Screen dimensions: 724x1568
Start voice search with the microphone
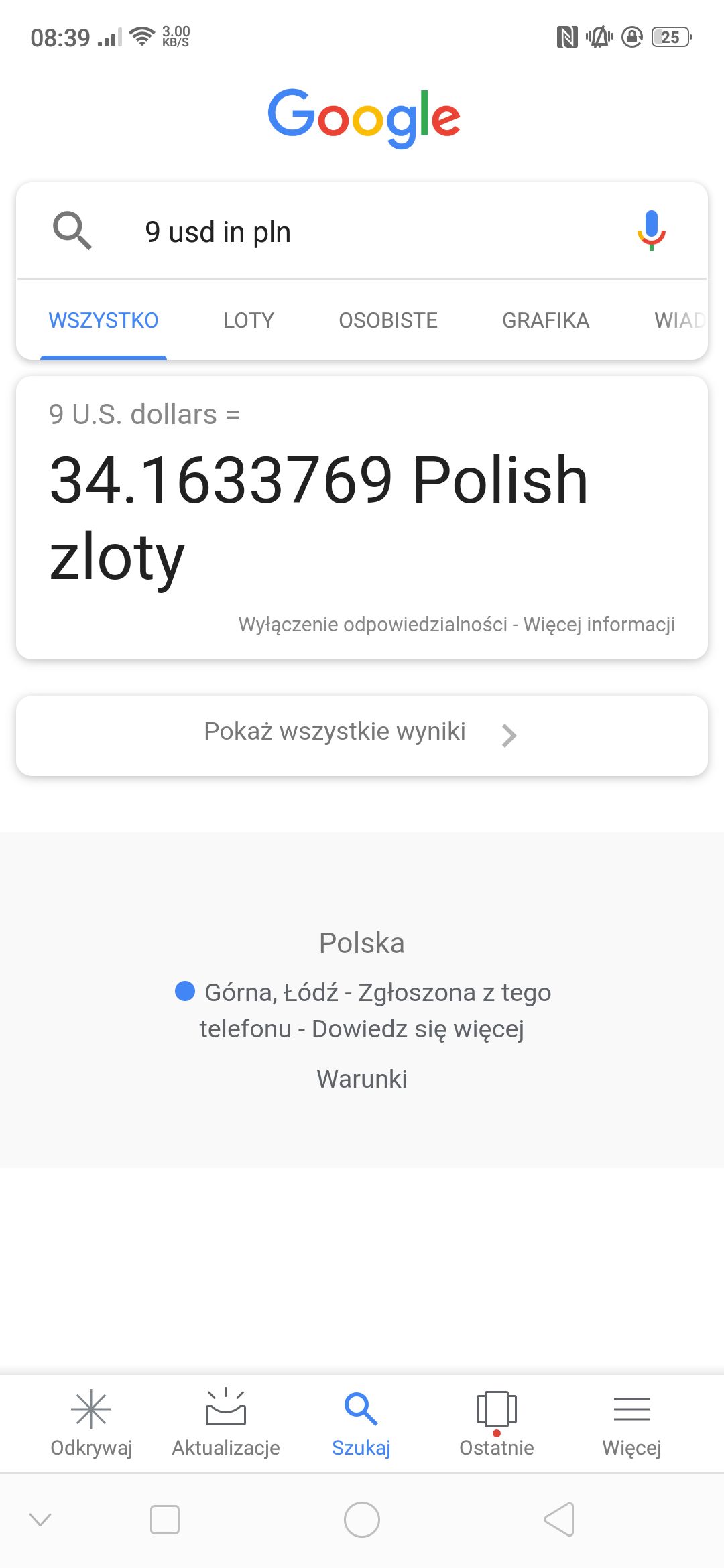(651, 231)
